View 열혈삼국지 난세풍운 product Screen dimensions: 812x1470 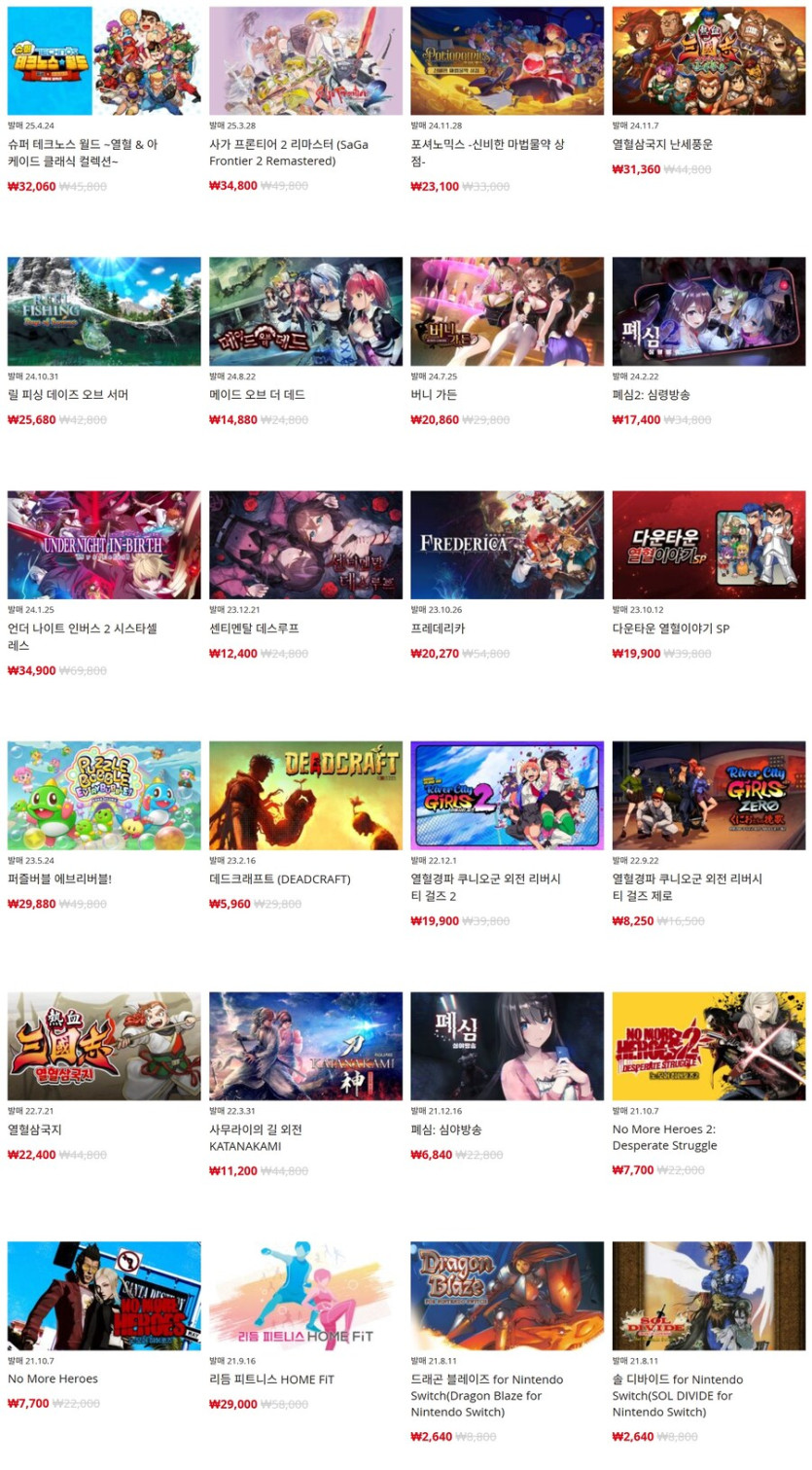pos(709,61)
